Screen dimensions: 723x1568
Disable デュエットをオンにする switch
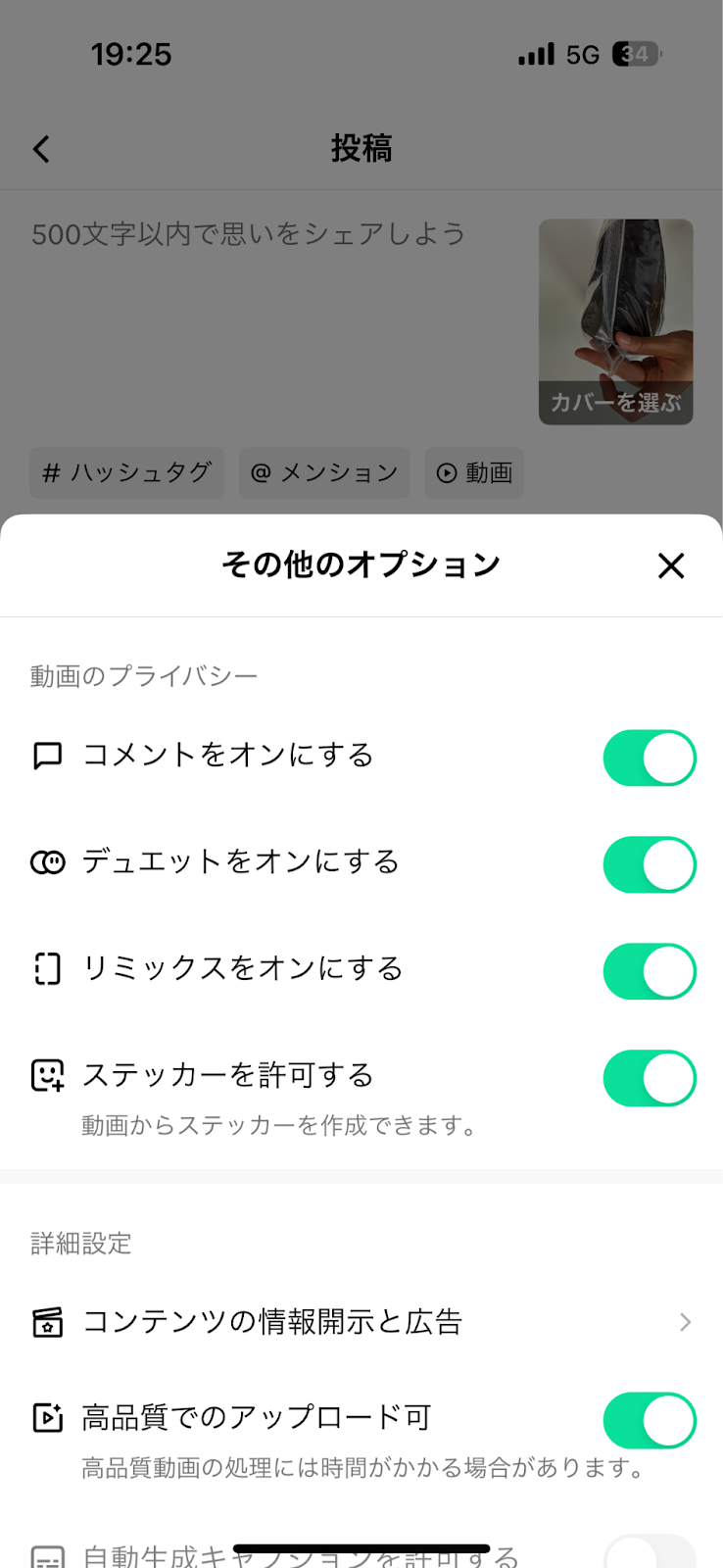pyautogui.click(x=650, y=864)
